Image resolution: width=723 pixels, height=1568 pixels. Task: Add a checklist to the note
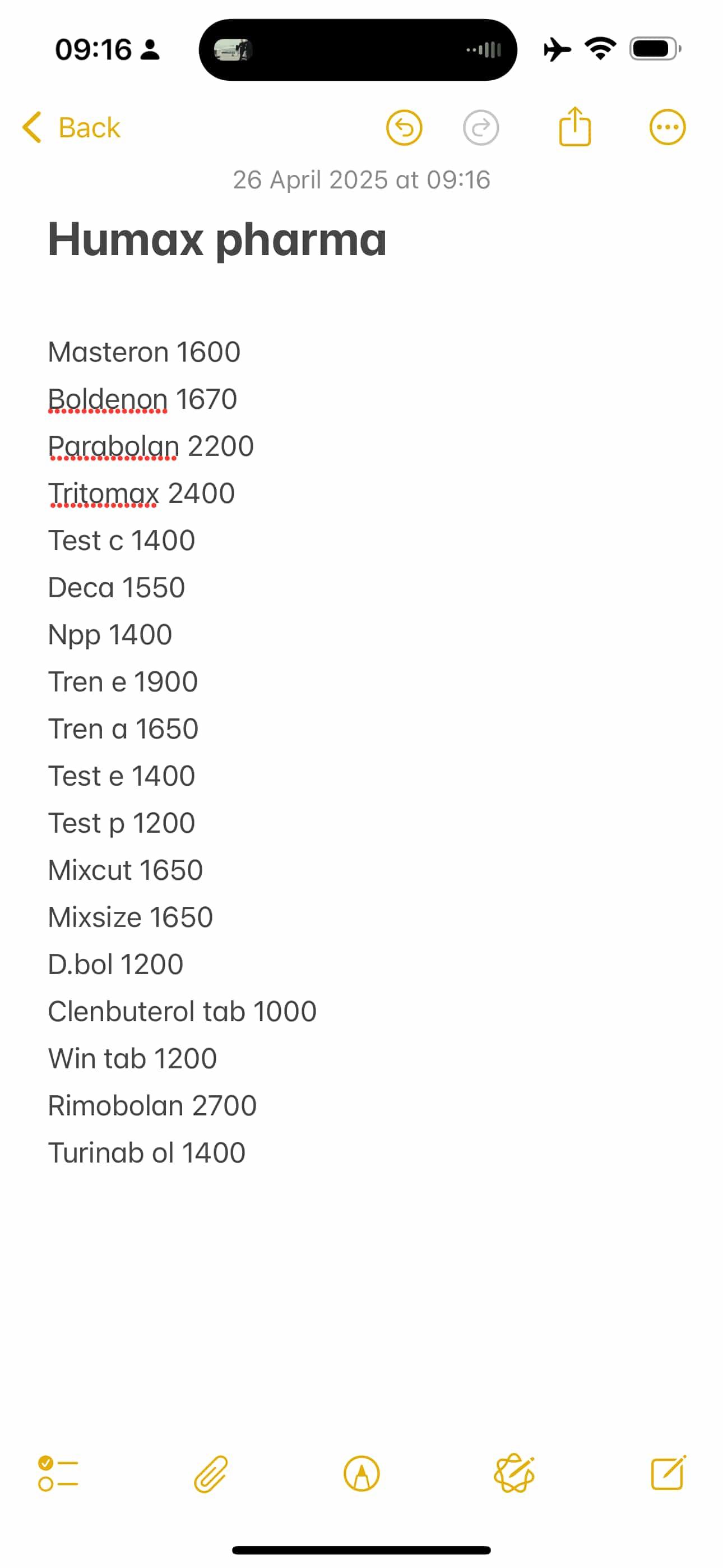(x=58, y=1474)
